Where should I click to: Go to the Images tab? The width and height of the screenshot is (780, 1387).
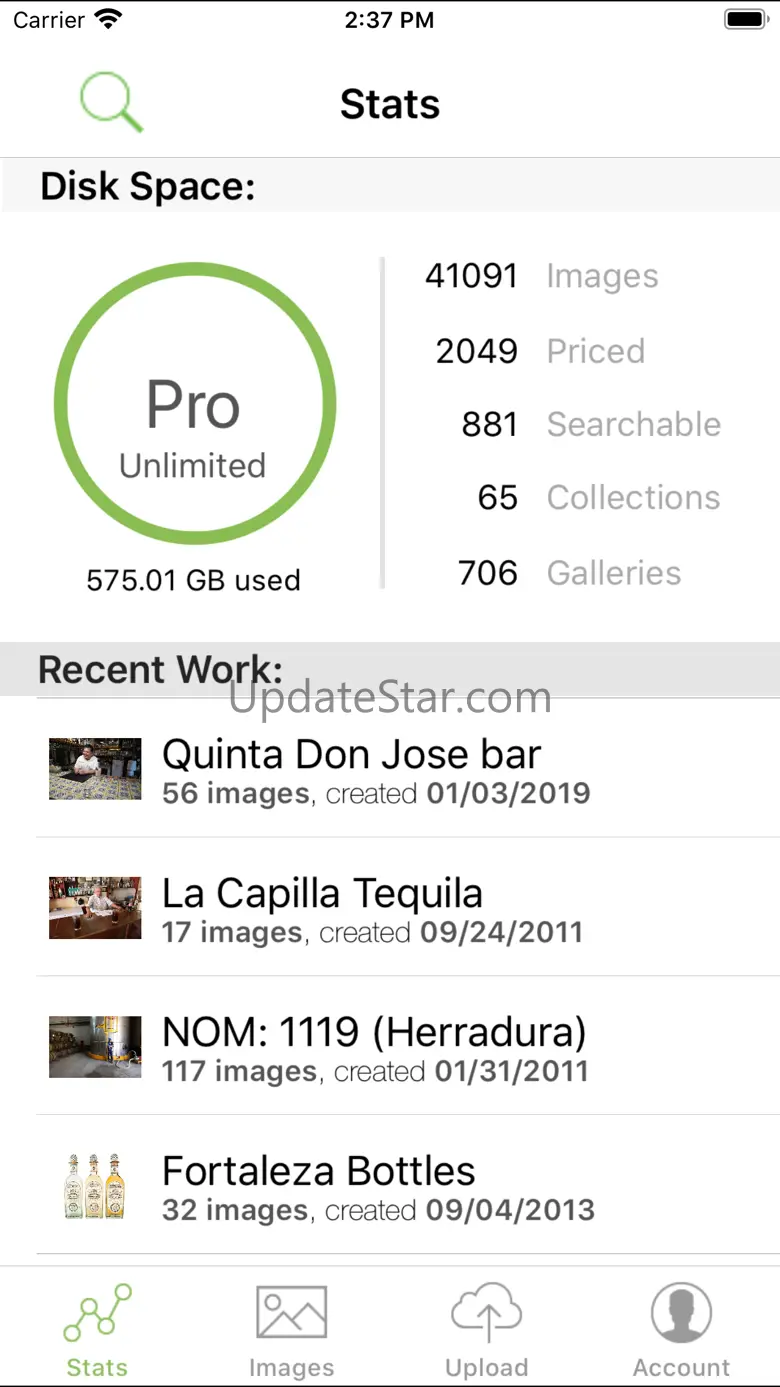[291, 1328]
